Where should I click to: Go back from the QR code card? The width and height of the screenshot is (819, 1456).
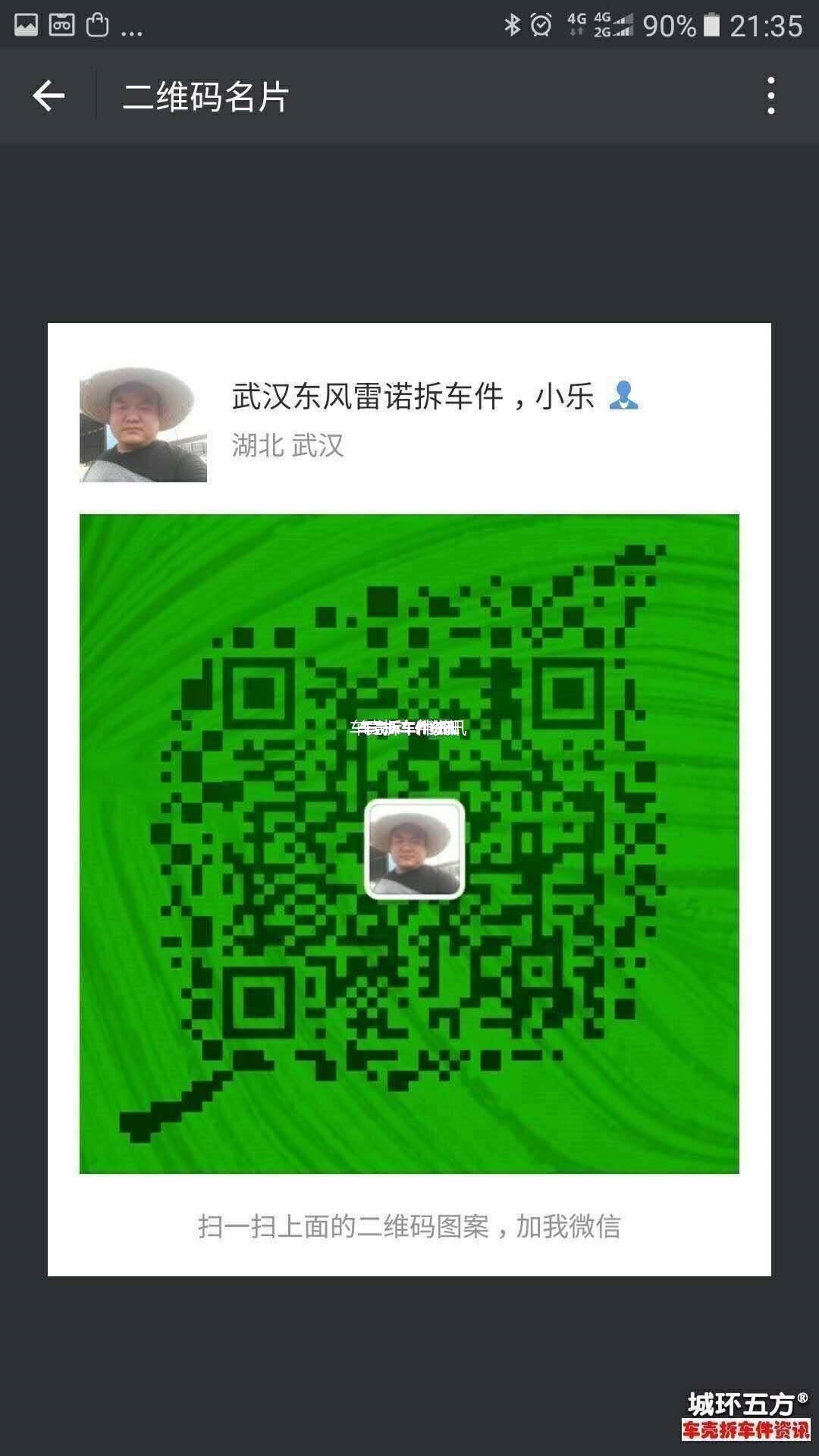pyautogui.click(x=49, y=96)
